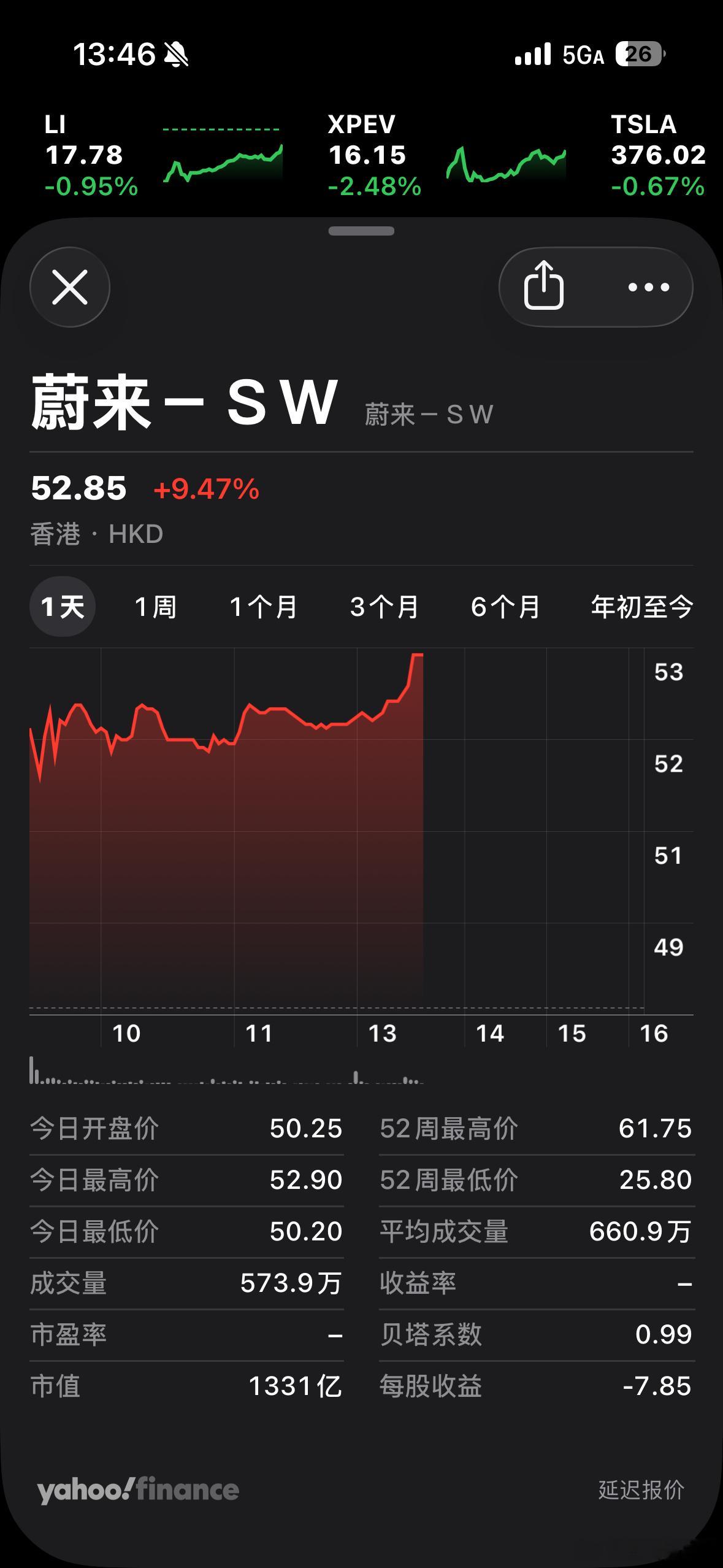This screenshot has width=723, height=1568.
Task: Select 年初至今 chart range
Action: tap(641, 607)
